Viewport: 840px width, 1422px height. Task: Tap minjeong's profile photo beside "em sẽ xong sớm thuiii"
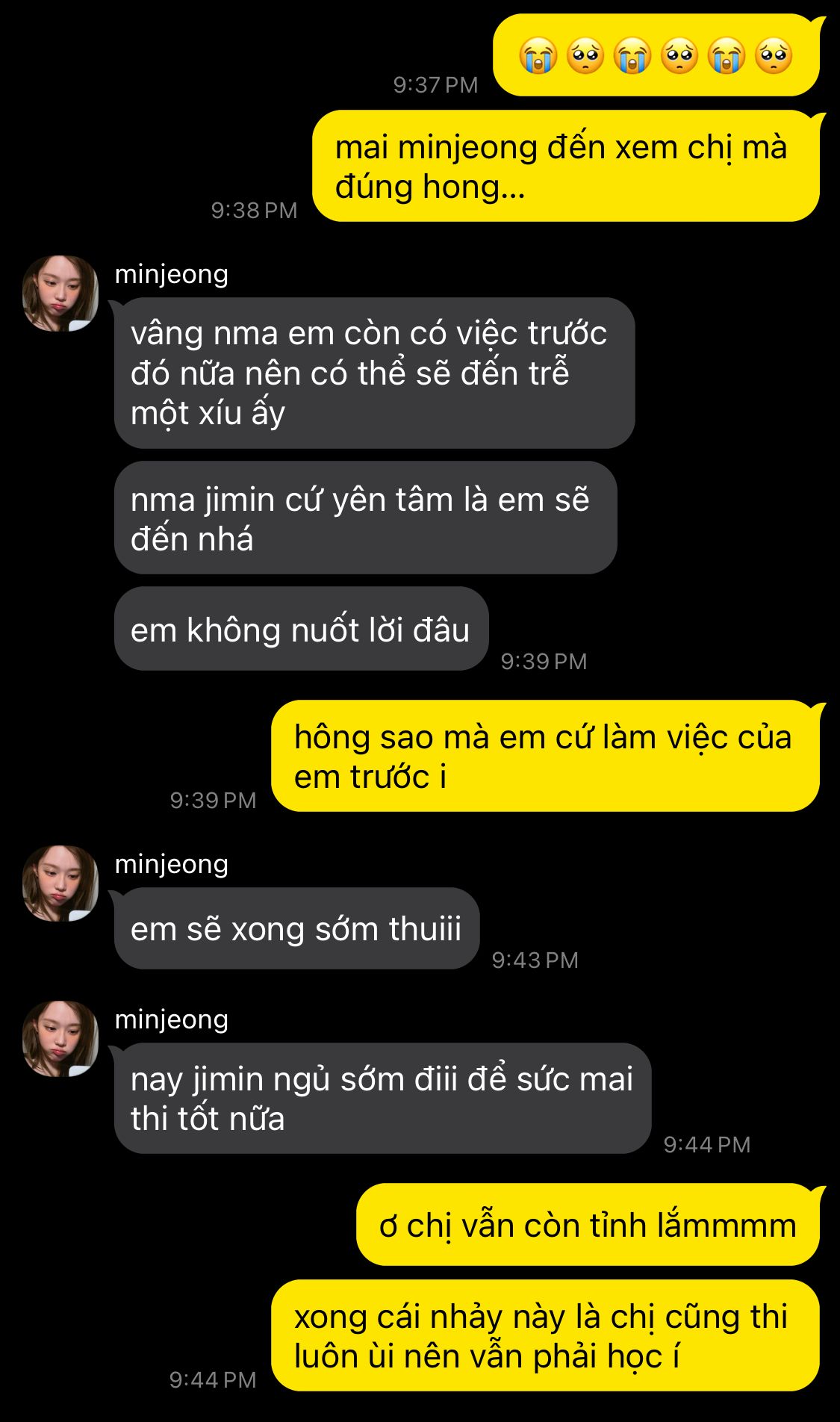click(x=60, y=884)
